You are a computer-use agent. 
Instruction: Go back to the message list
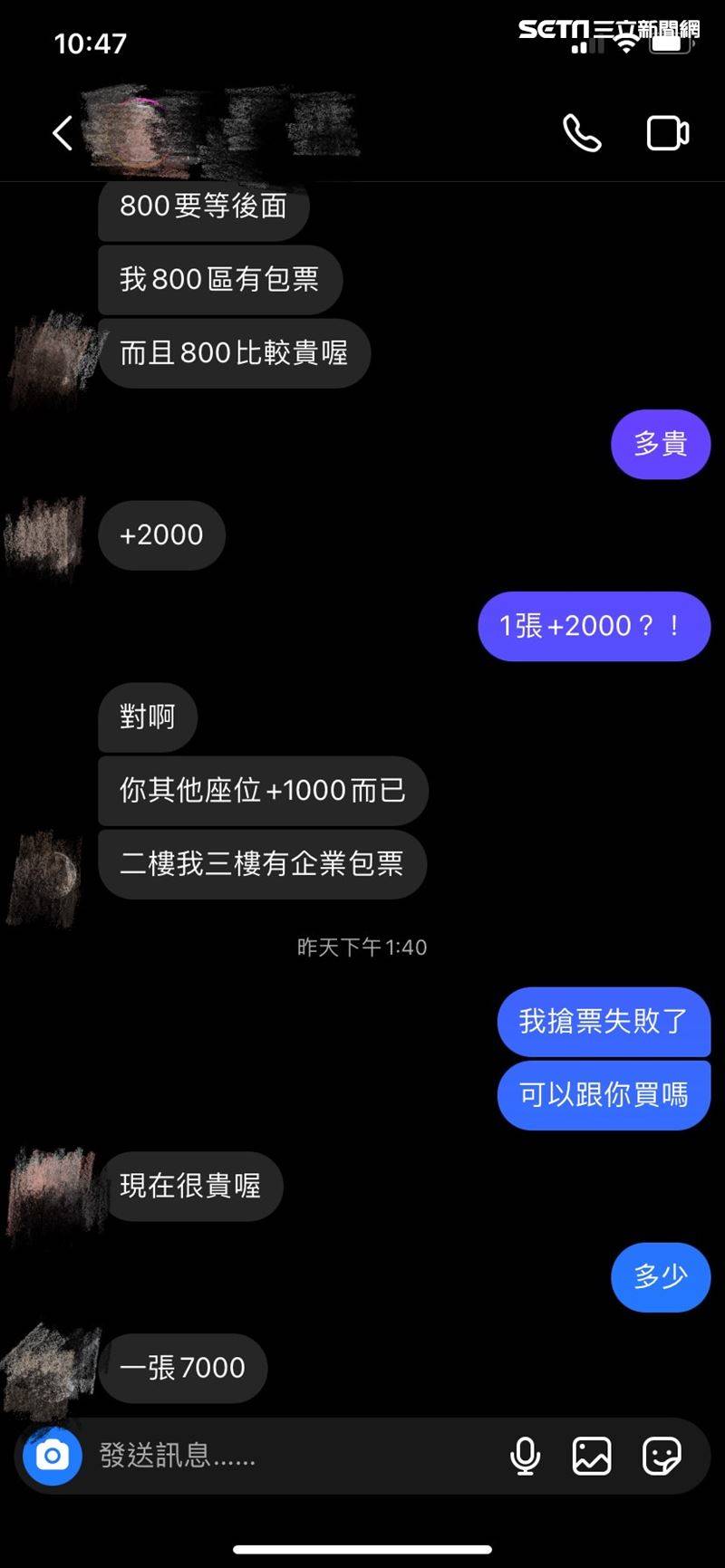(62, 133)
